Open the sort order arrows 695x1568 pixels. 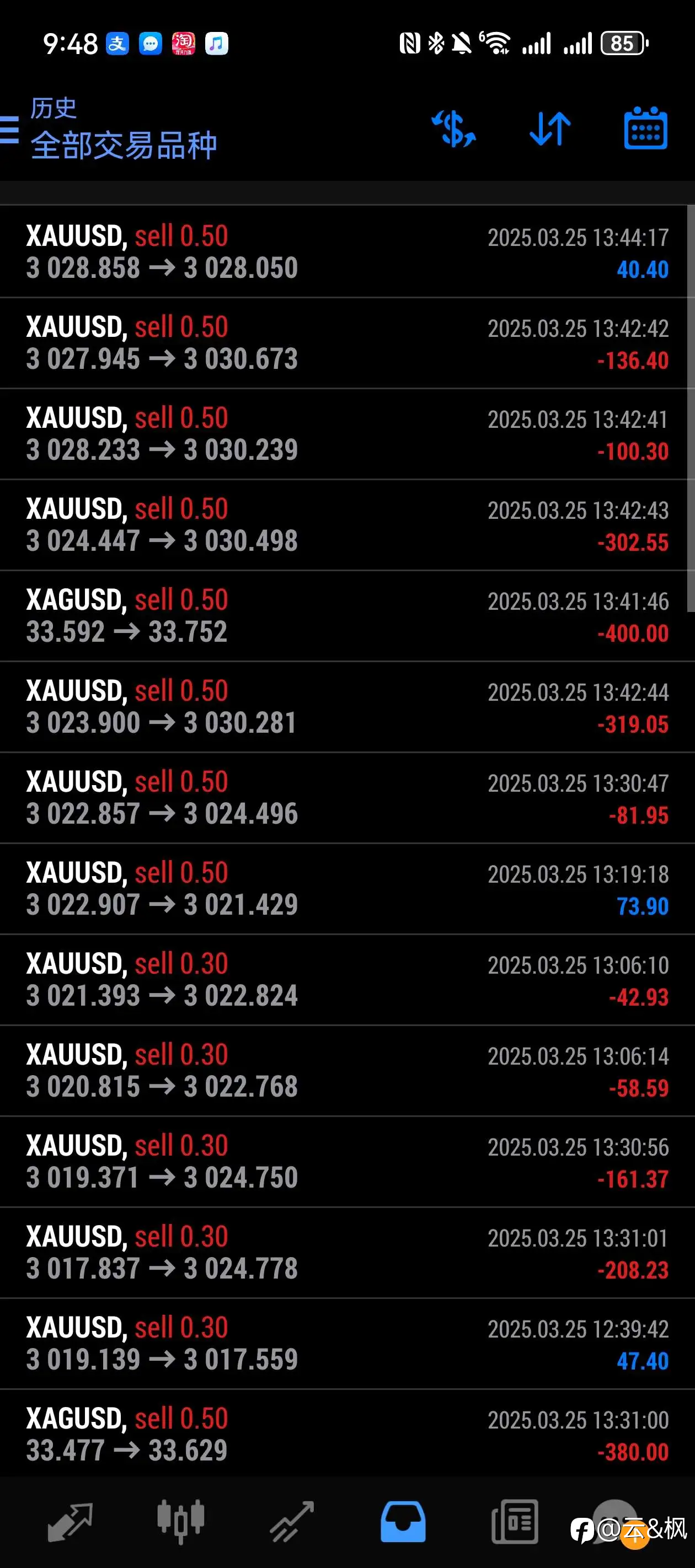click(x=550, y=128)
